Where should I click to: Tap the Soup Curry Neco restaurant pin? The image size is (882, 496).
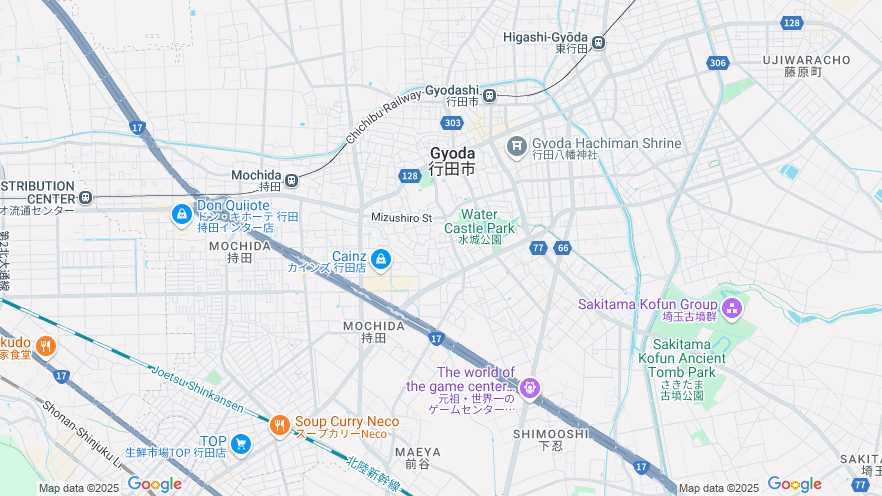coord(279,424)
